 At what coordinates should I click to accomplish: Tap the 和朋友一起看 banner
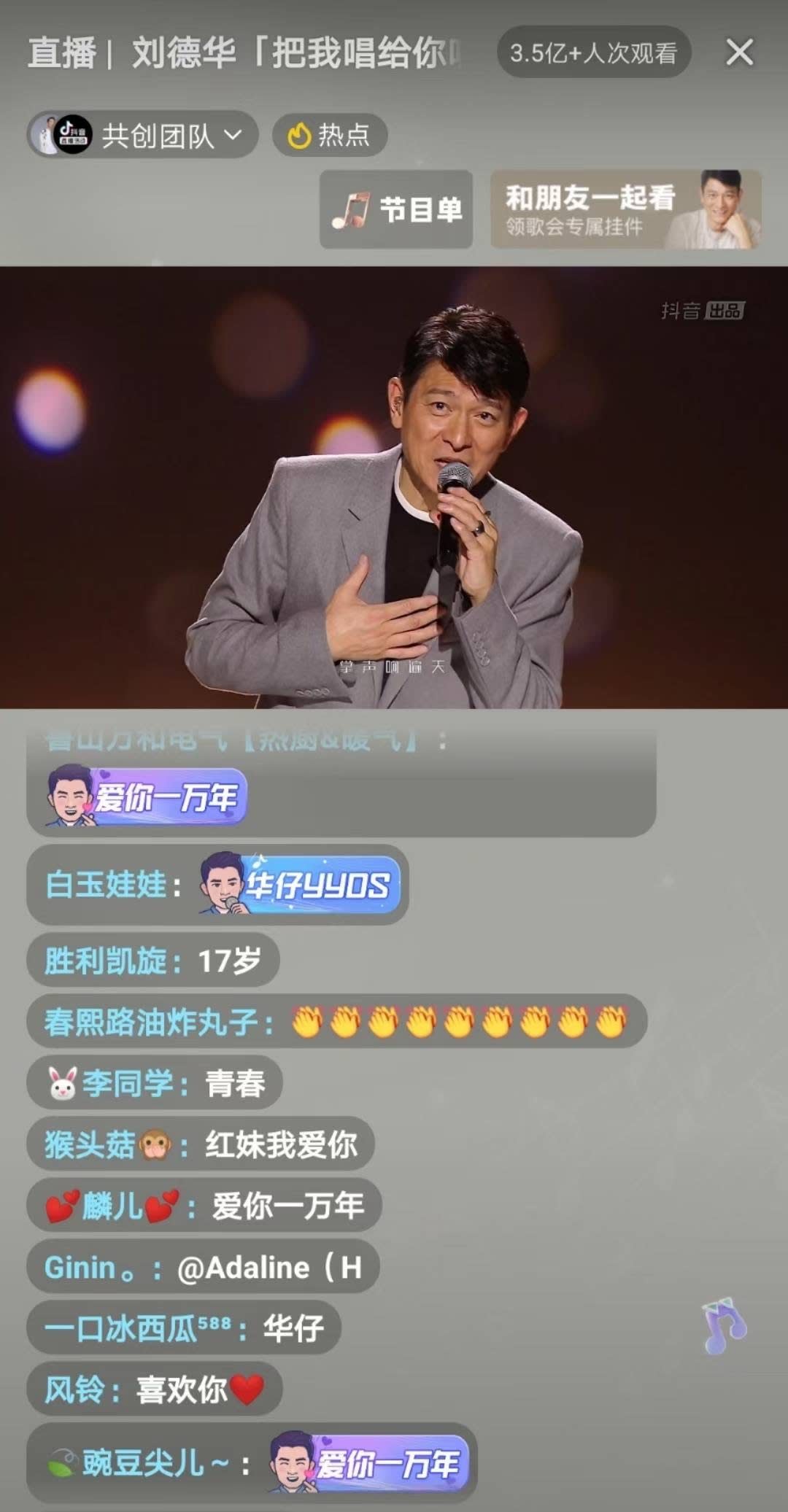[625, 210]
